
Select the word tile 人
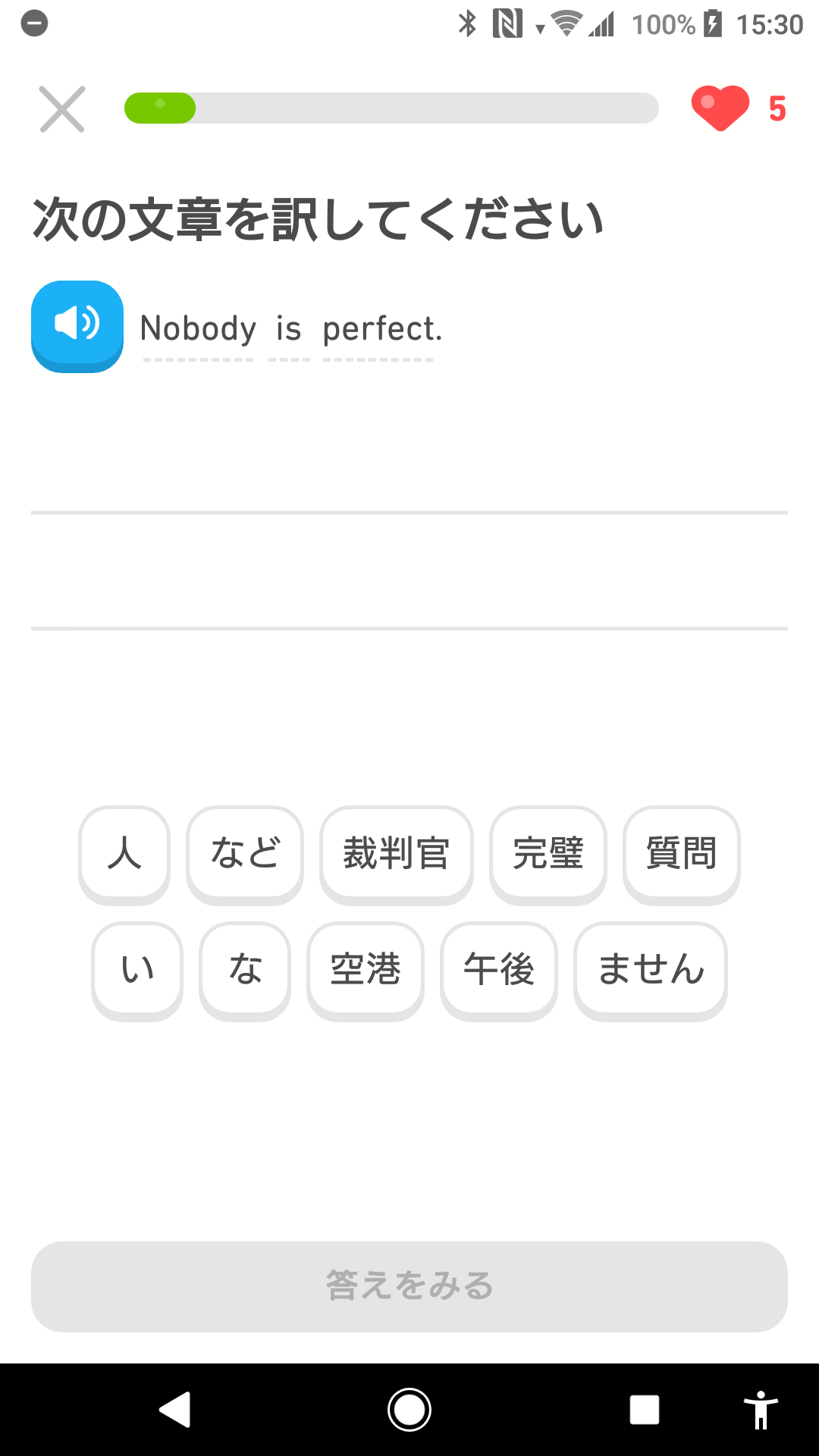coord(124,855)
